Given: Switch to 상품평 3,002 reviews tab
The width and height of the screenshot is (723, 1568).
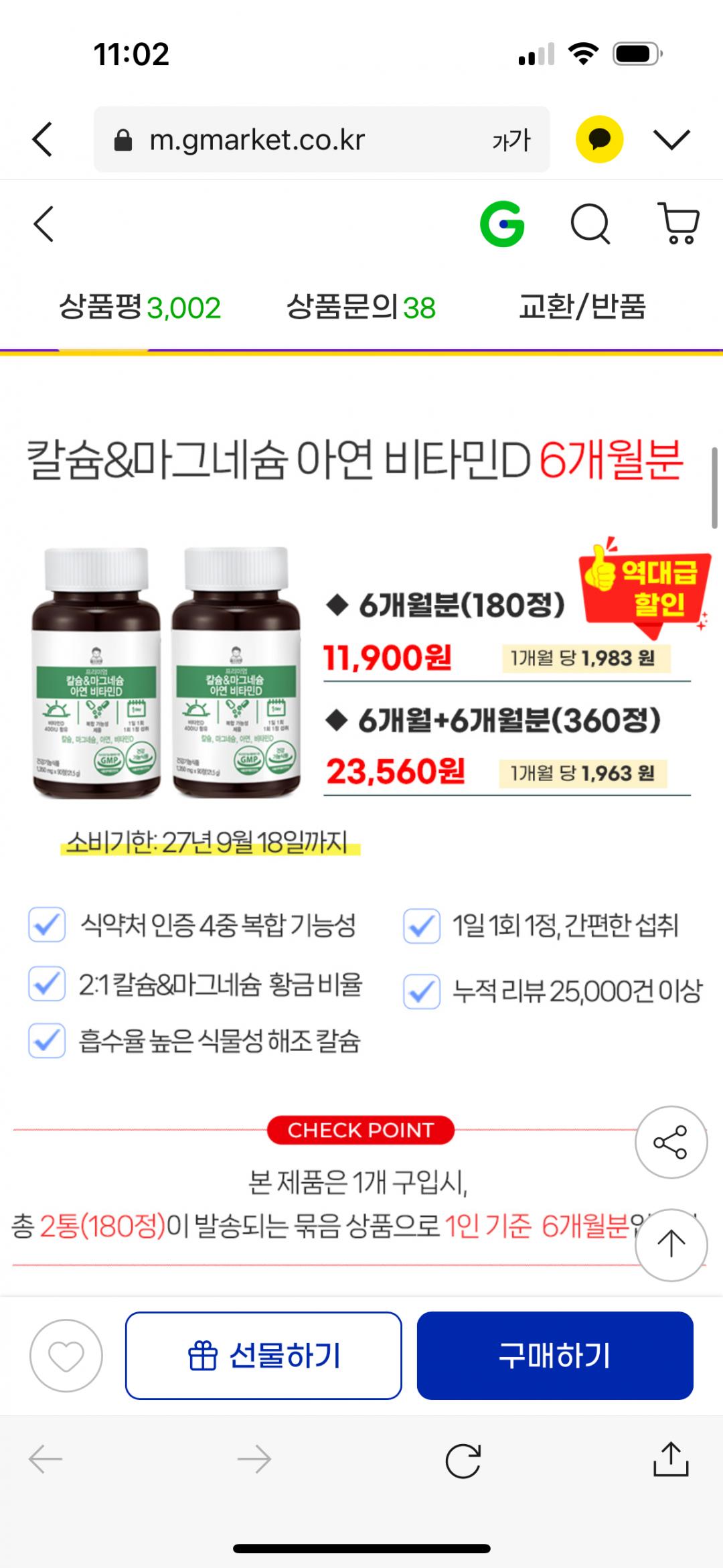Looking at the screenshot, I should tap(140, 307).
